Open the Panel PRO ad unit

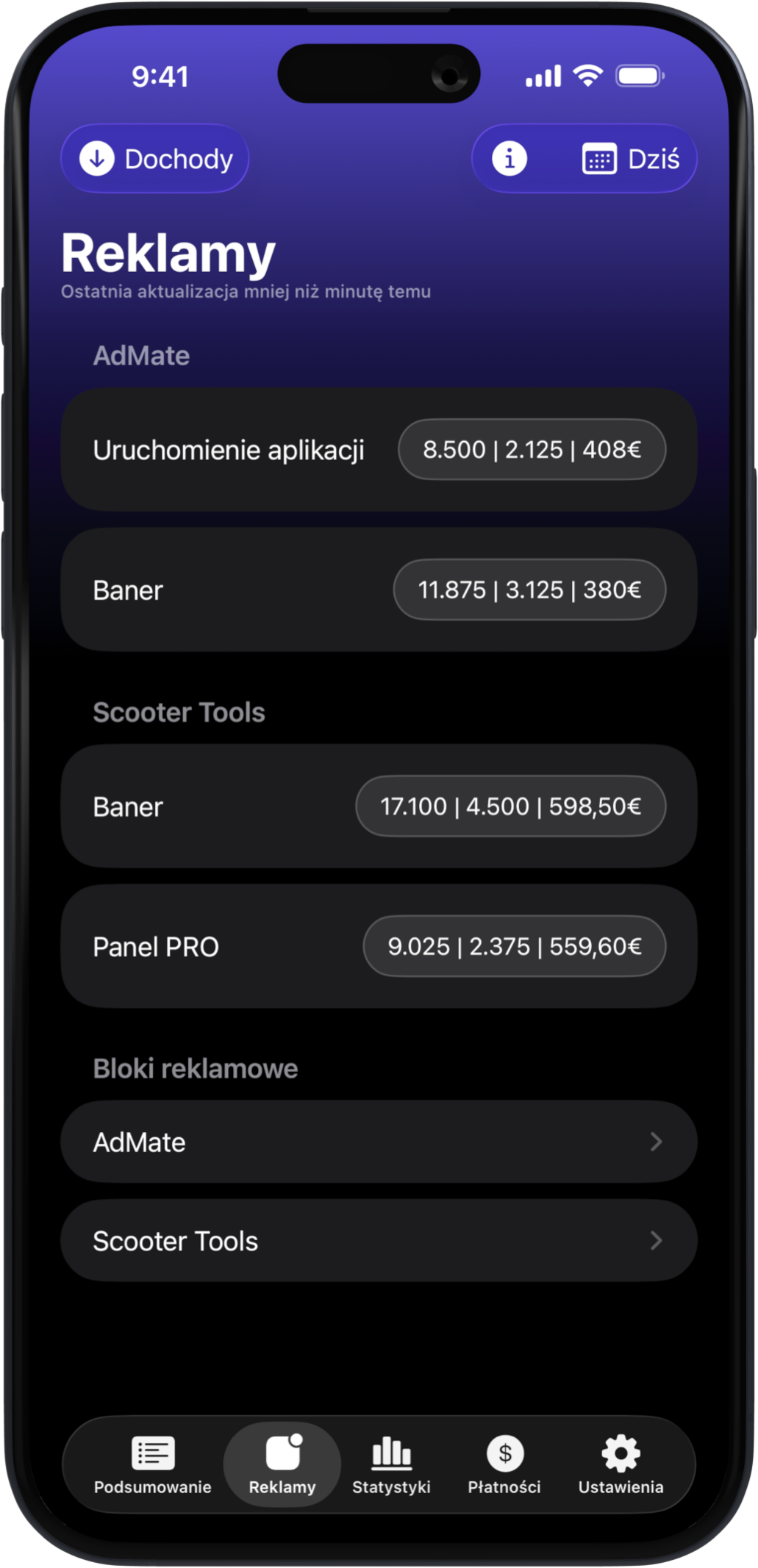(x=378, y=946)
